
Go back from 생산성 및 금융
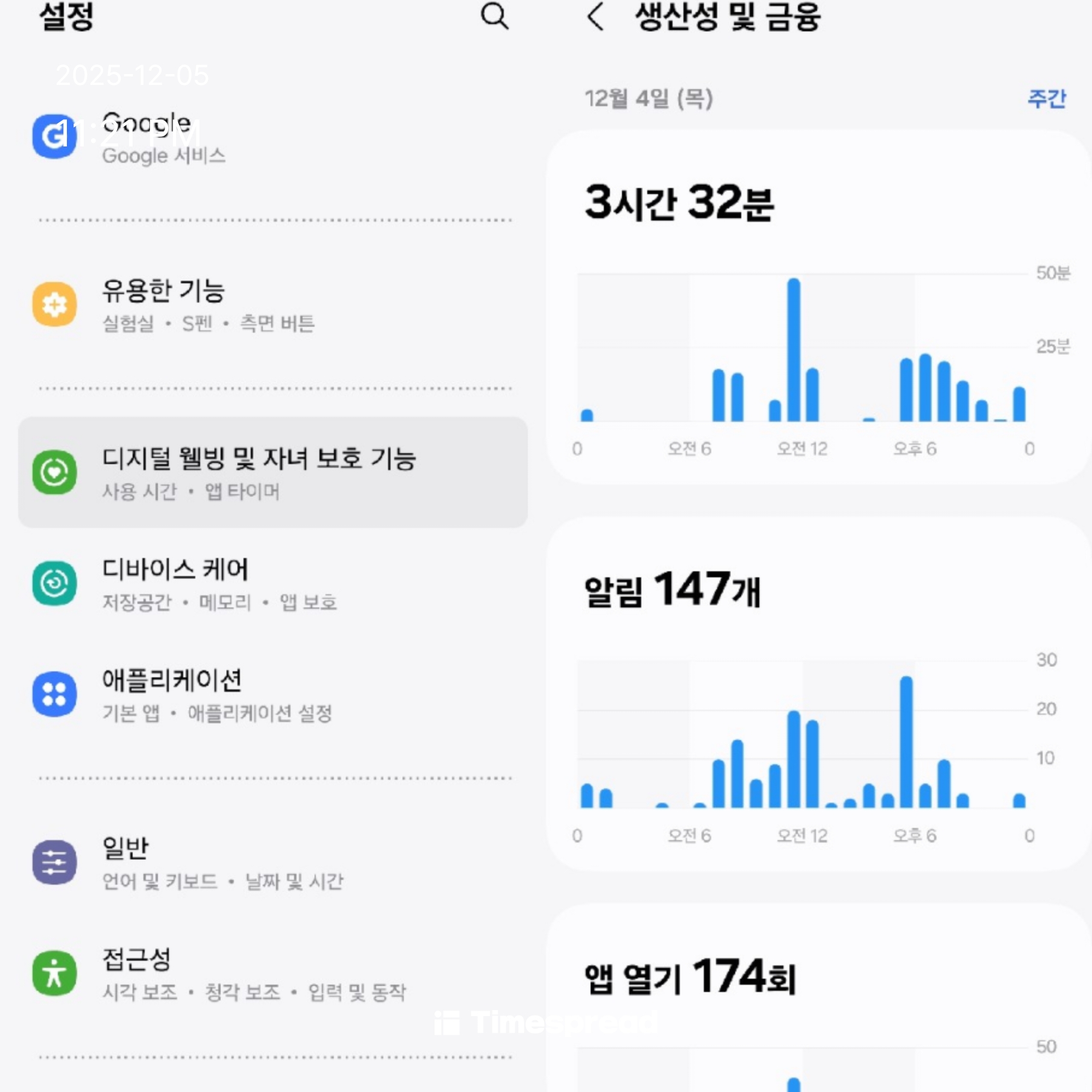[595, 16]
